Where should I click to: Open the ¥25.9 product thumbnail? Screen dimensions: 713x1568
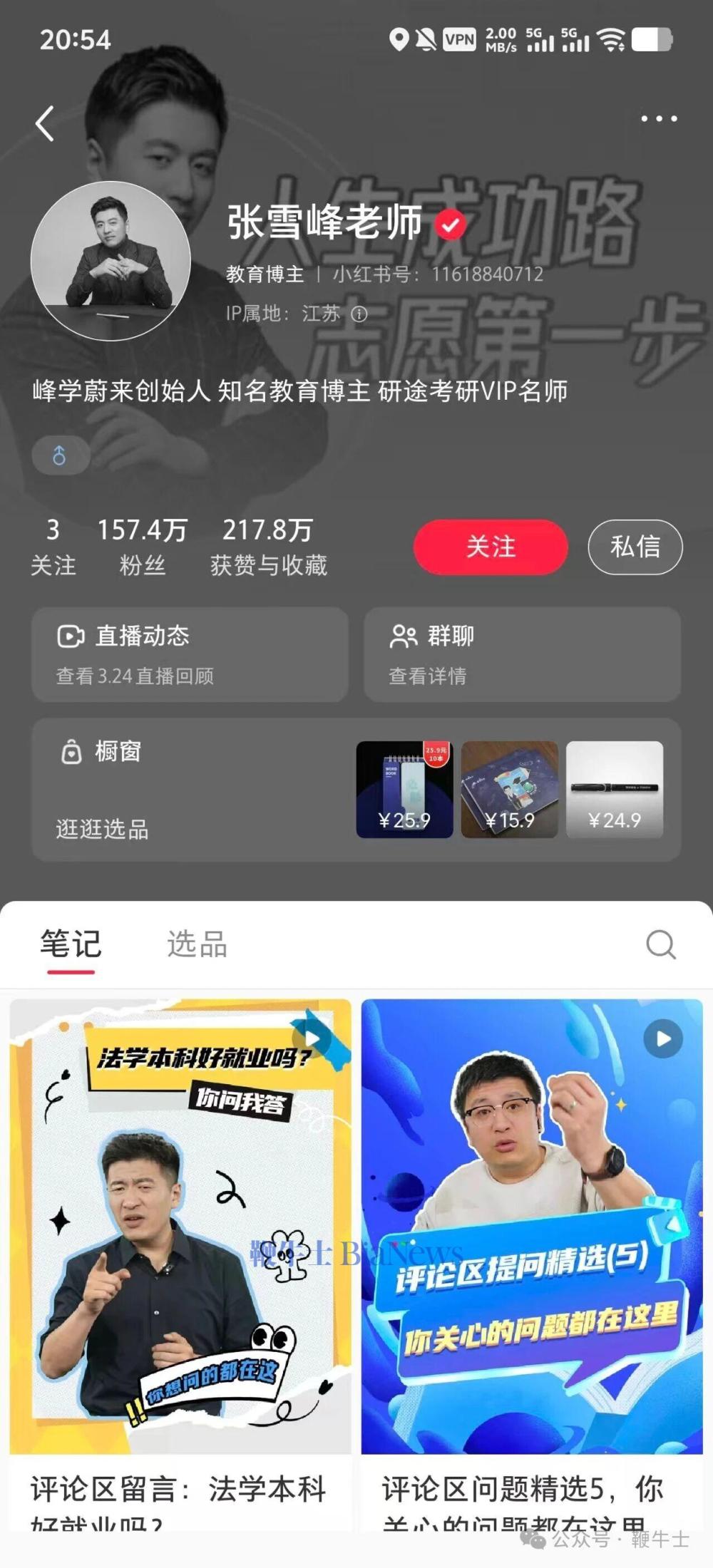(x=404, y=790)
